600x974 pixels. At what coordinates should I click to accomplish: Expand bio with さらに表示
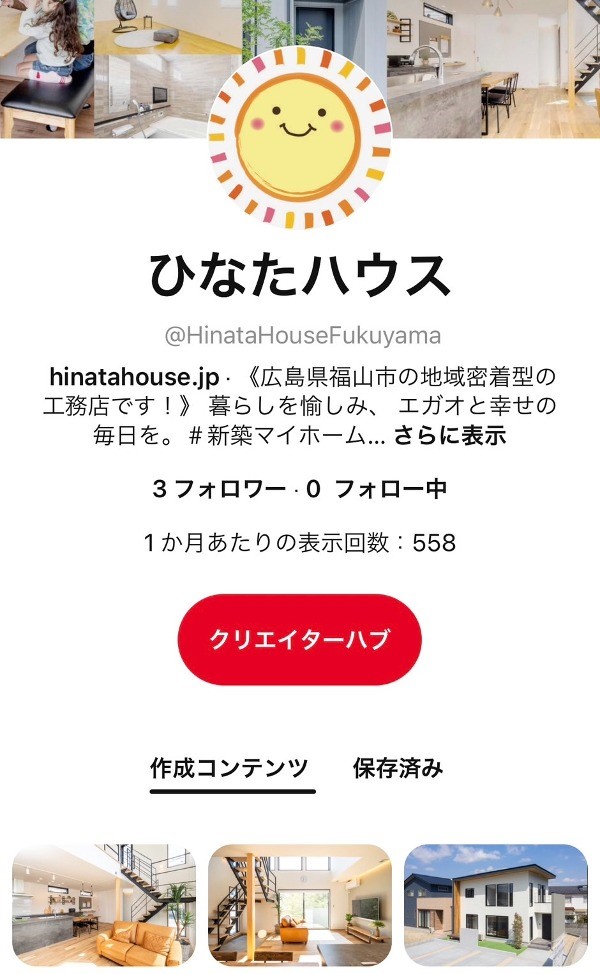(450, 435)
